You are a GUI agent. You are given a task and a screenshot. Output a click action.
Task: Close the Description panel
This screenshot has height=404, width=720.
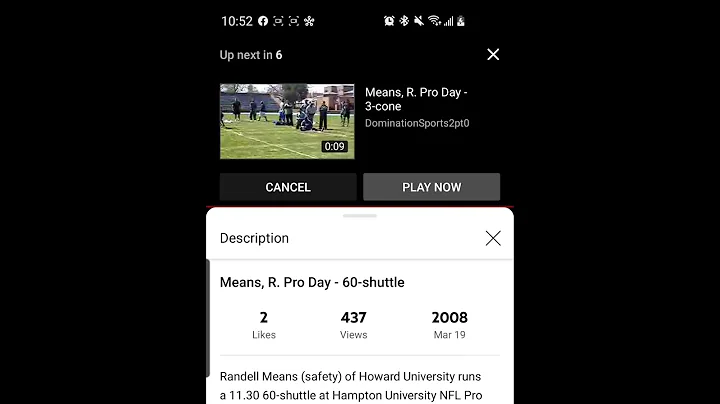(x=493, y=238)
